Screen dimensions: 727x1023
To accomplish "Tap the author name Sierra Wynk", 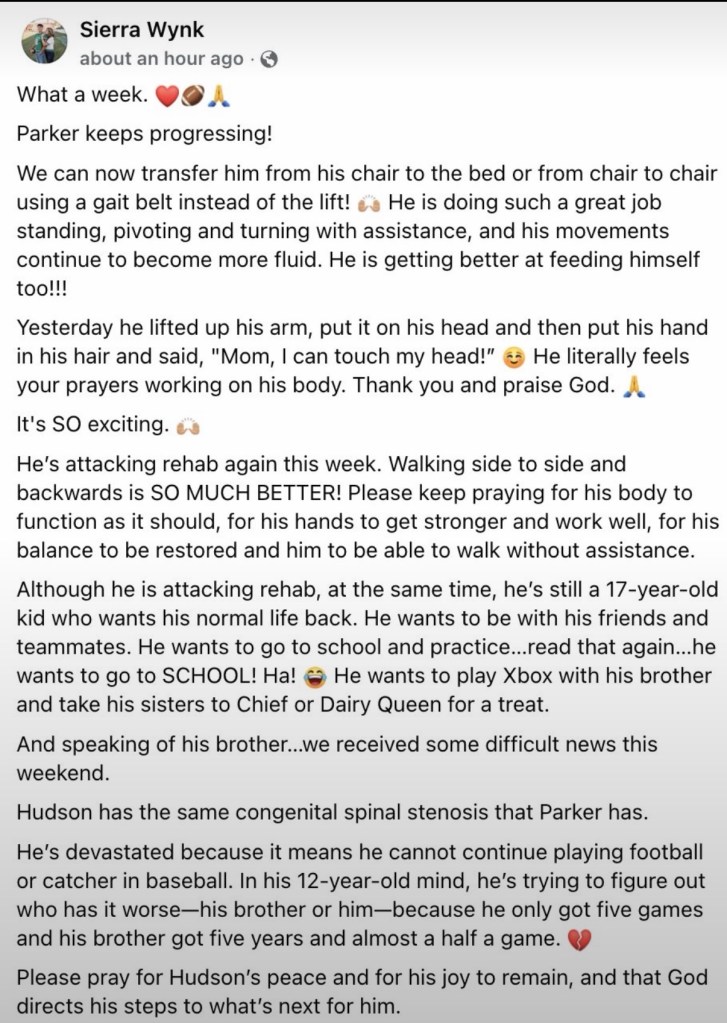I will (142, 29).
